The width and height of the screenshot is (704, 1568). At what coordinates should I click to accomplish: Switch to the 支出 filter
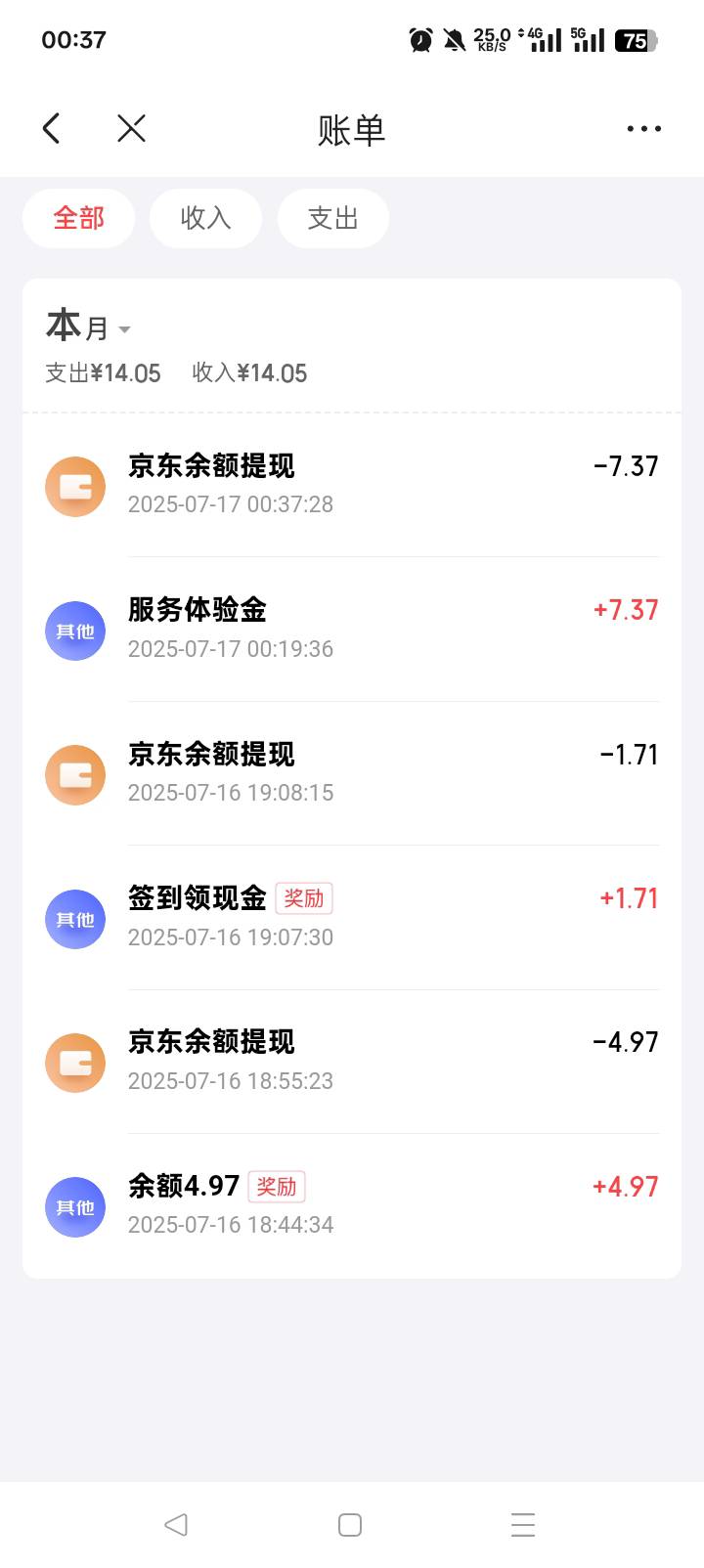point(332,218)
